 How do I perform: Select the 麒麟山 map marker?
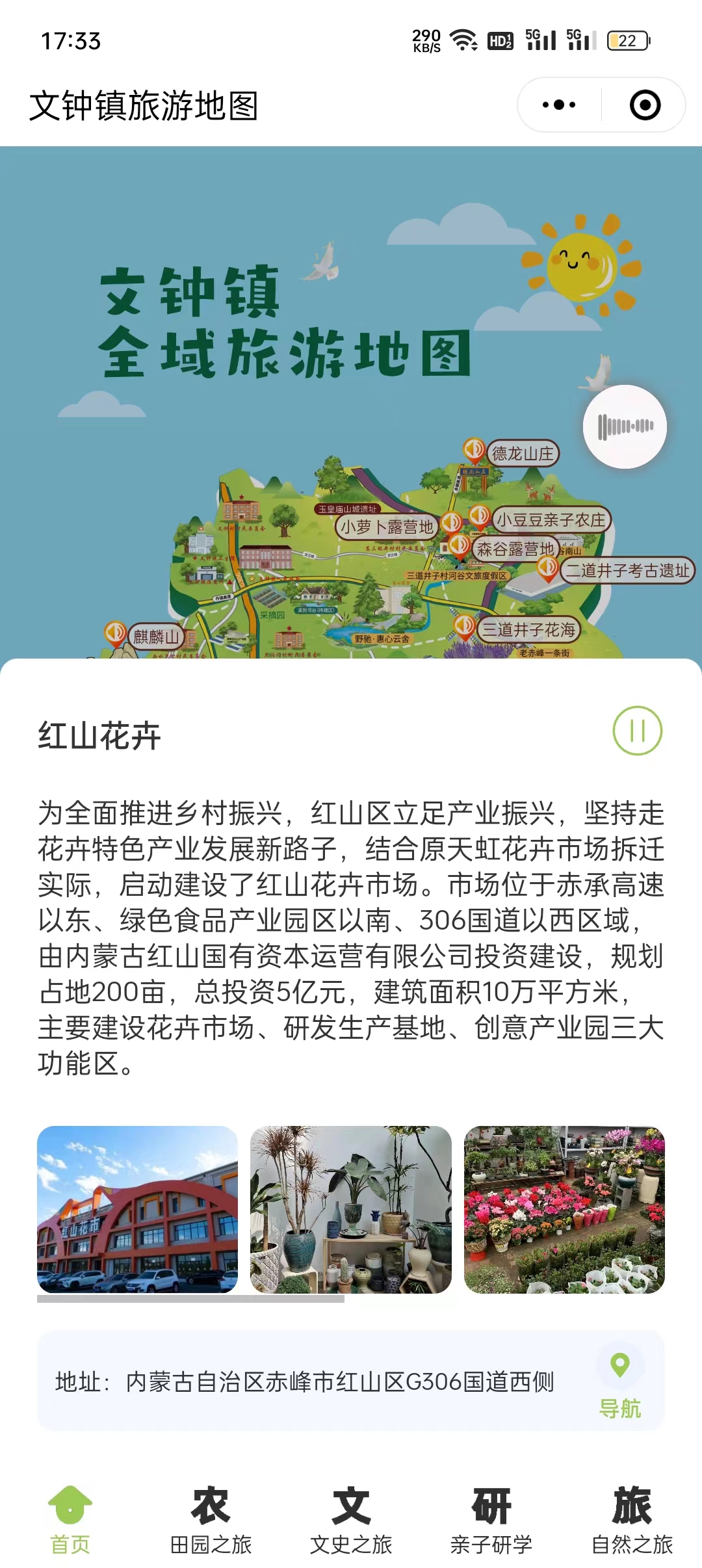tap(155, 636)
